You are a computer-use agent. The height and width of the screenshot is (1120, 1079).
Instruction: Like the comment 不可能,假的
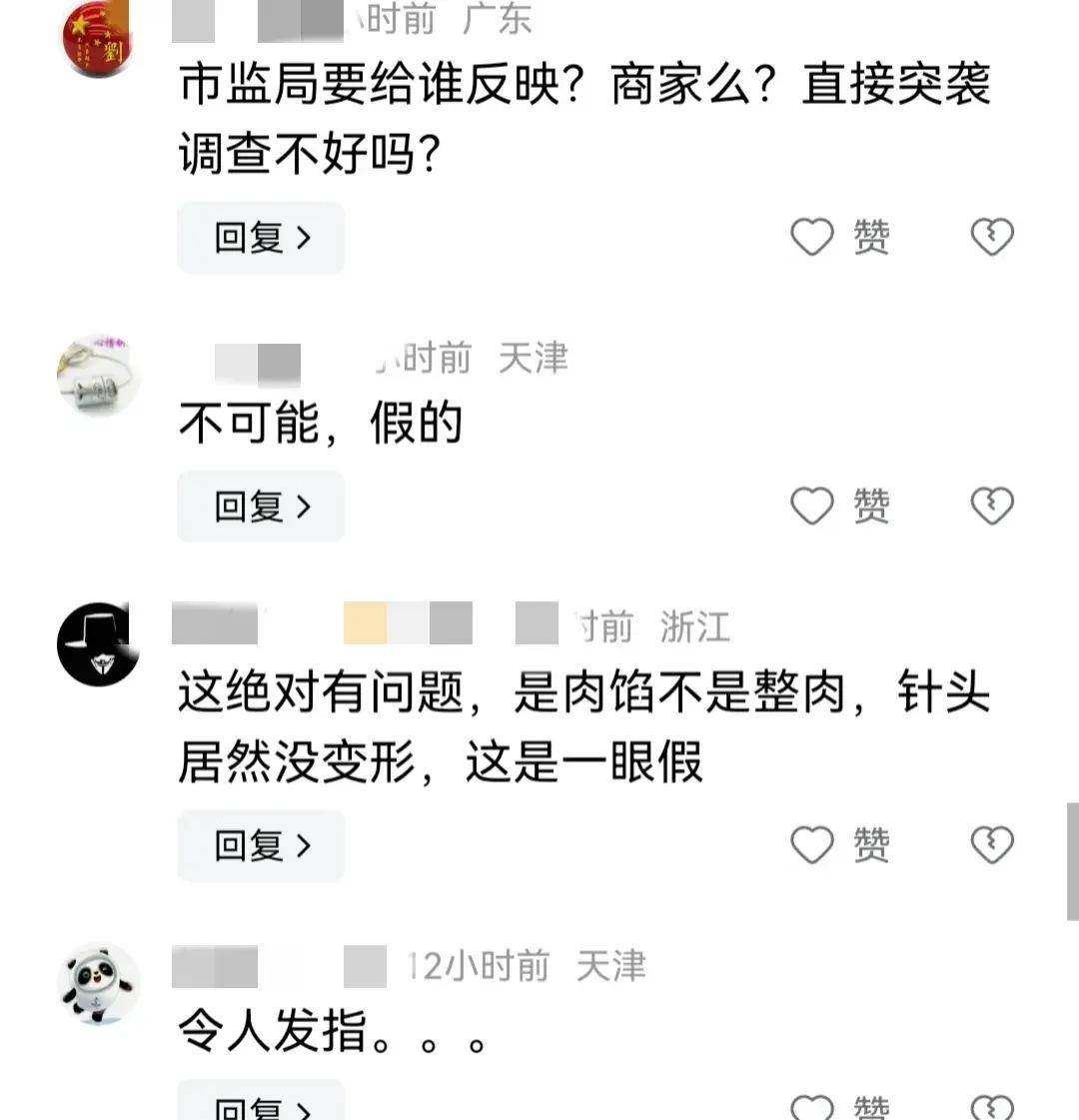tap(812, 507)
